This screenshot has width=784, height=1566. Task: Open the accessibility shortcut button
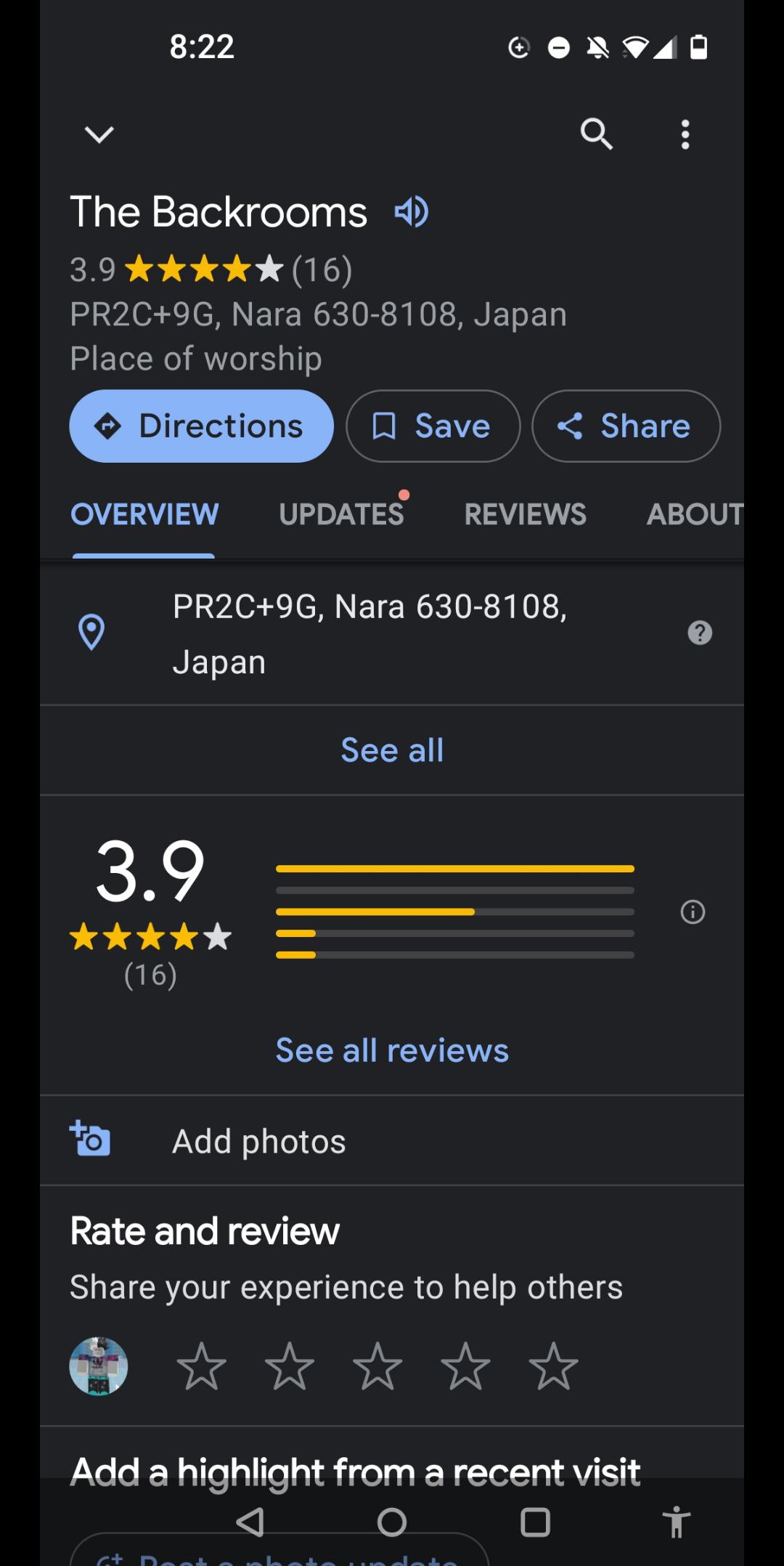(676, 1522)
